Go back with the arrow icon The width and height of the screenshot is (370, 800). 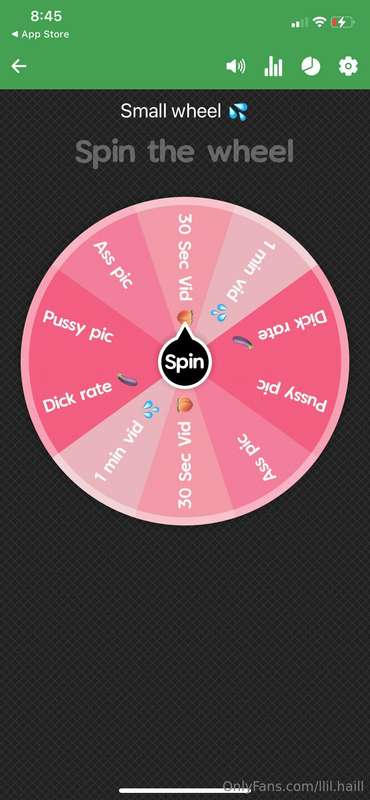pyautogui.click(x=19, y=66)
